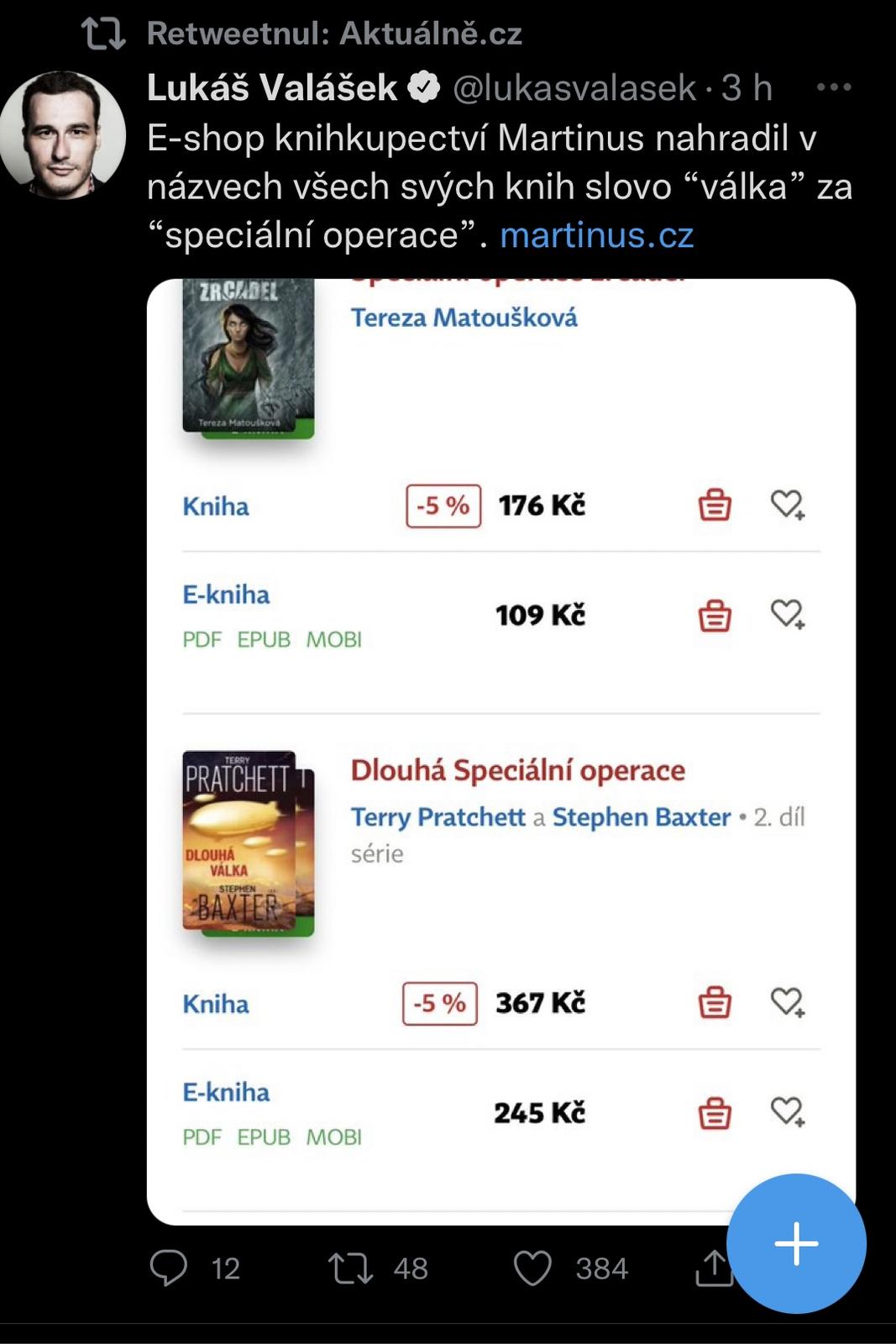The image size is (896, 1344).
Task: Like the tweet by Lukáš Valášek
Action: (x=532, y=1268)
